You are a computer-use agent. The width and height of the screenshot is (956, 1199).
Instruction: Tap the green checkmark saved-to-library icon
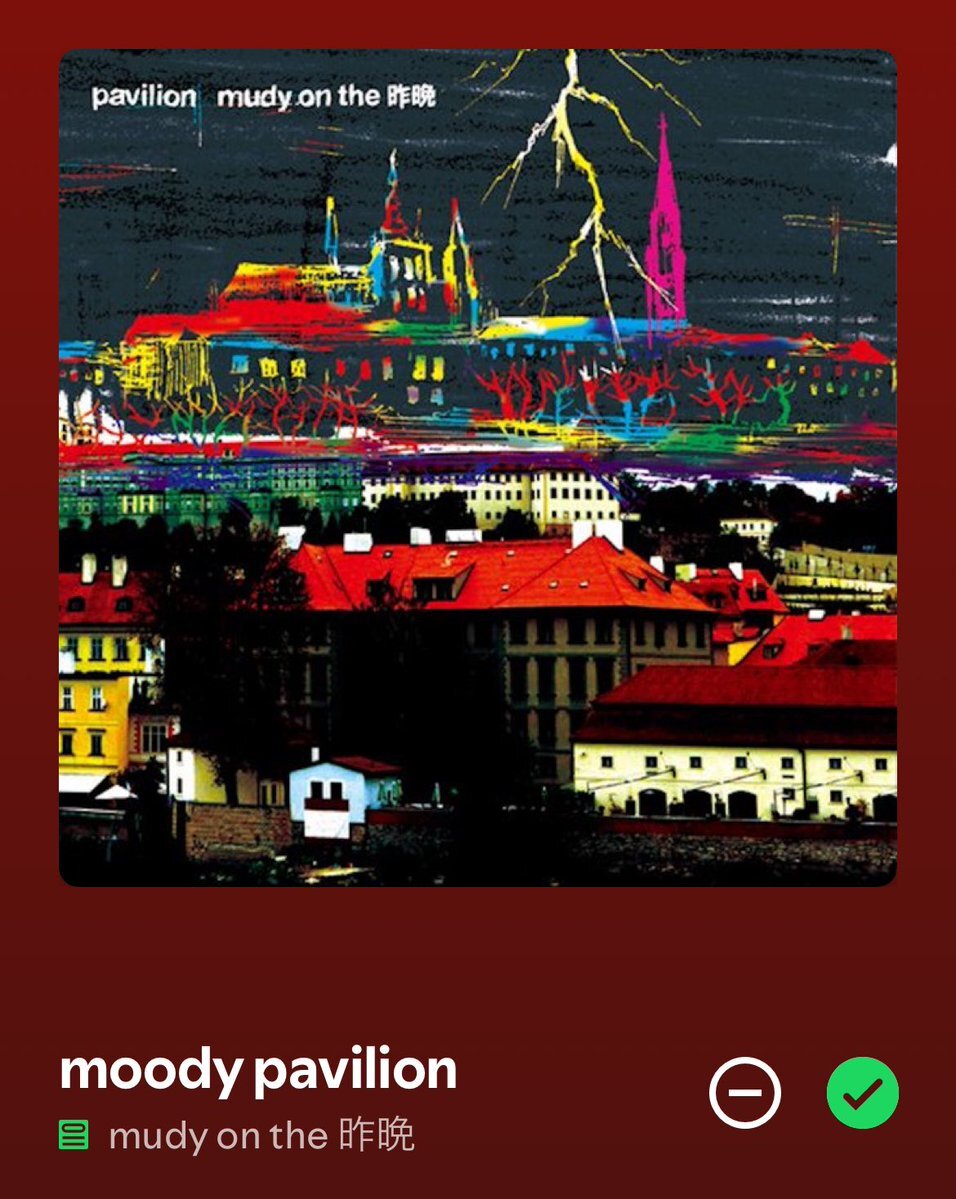pyautogui.click(x=862, y=1093)
